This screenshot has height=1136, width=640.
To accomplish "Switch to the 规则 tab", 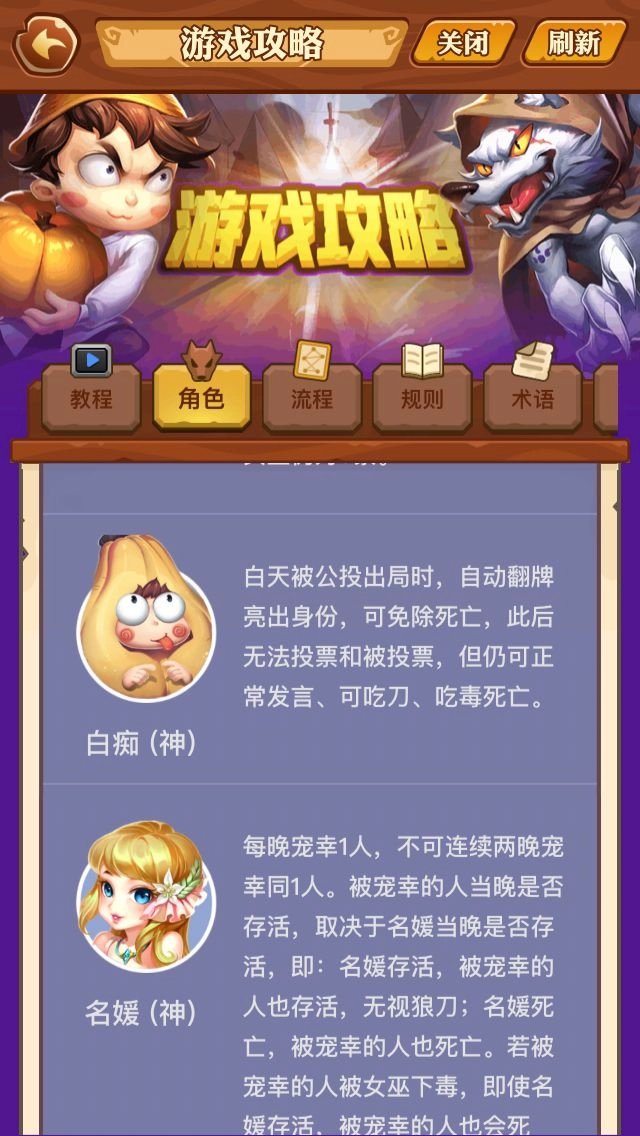I will (421, 397).
